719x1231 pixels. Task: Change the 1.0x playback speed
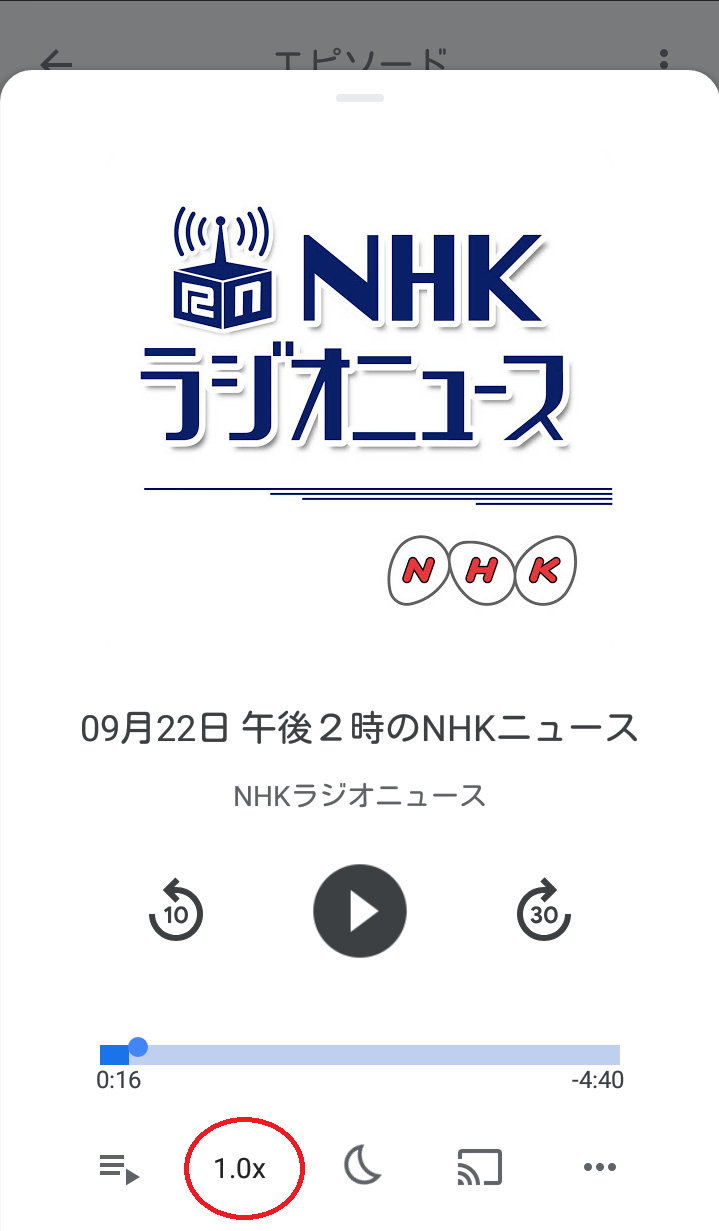tap(240, 1168)
